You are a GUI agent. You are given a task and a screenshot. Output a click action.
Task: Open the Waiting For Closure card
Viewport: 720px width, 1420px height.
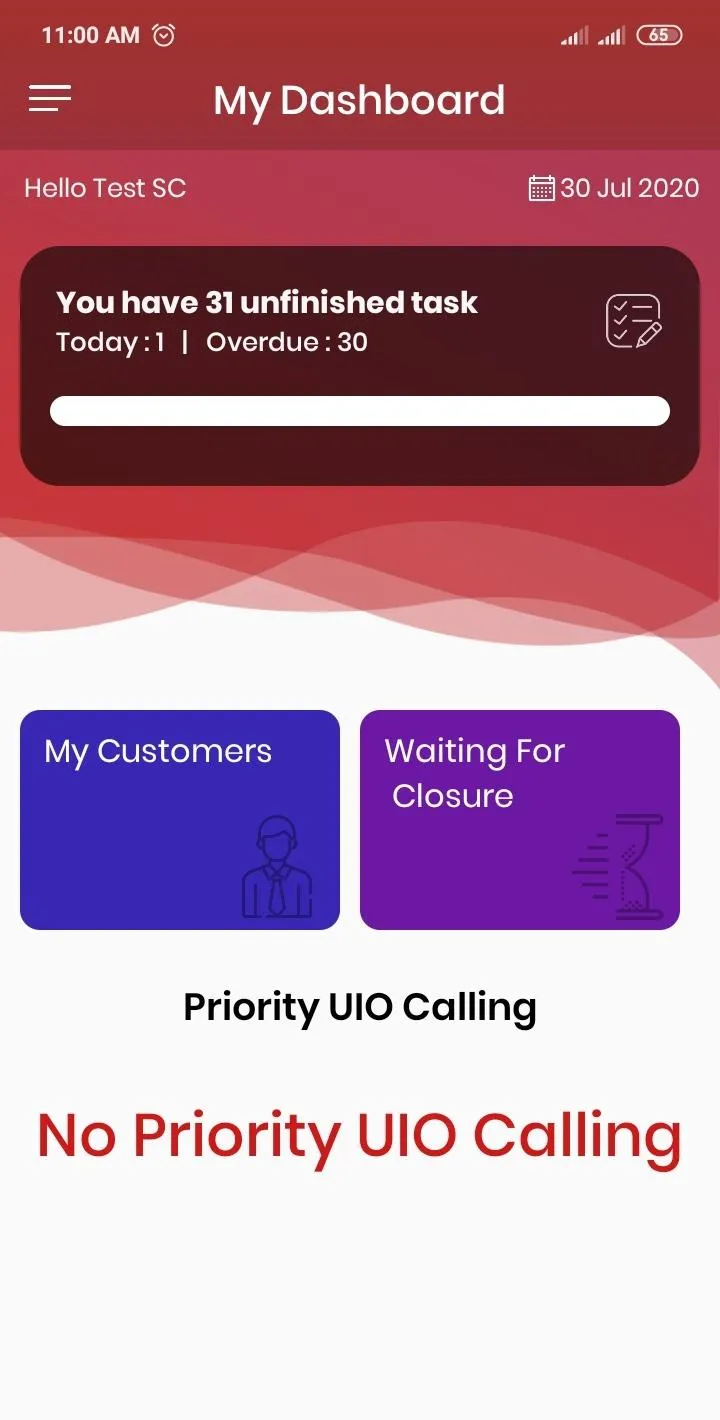[520, 820]
